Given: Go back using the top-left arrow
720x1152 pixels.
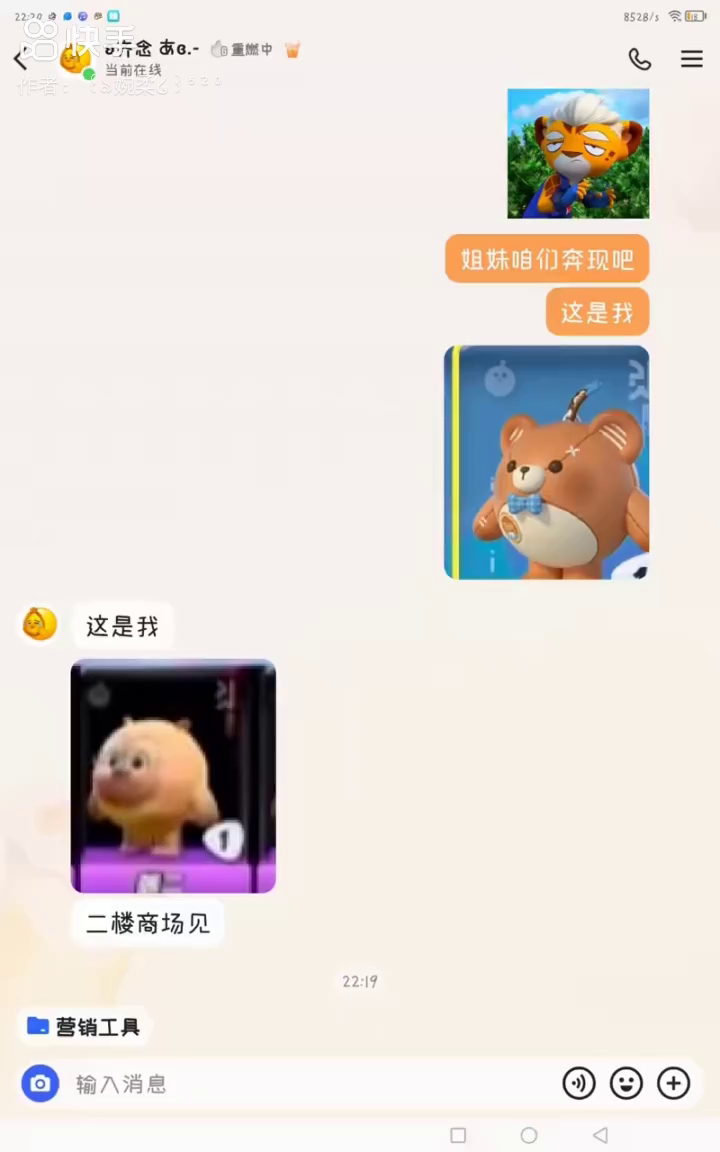Looking at the screenshot, I should pyautogui.click(x=20, y=60).
